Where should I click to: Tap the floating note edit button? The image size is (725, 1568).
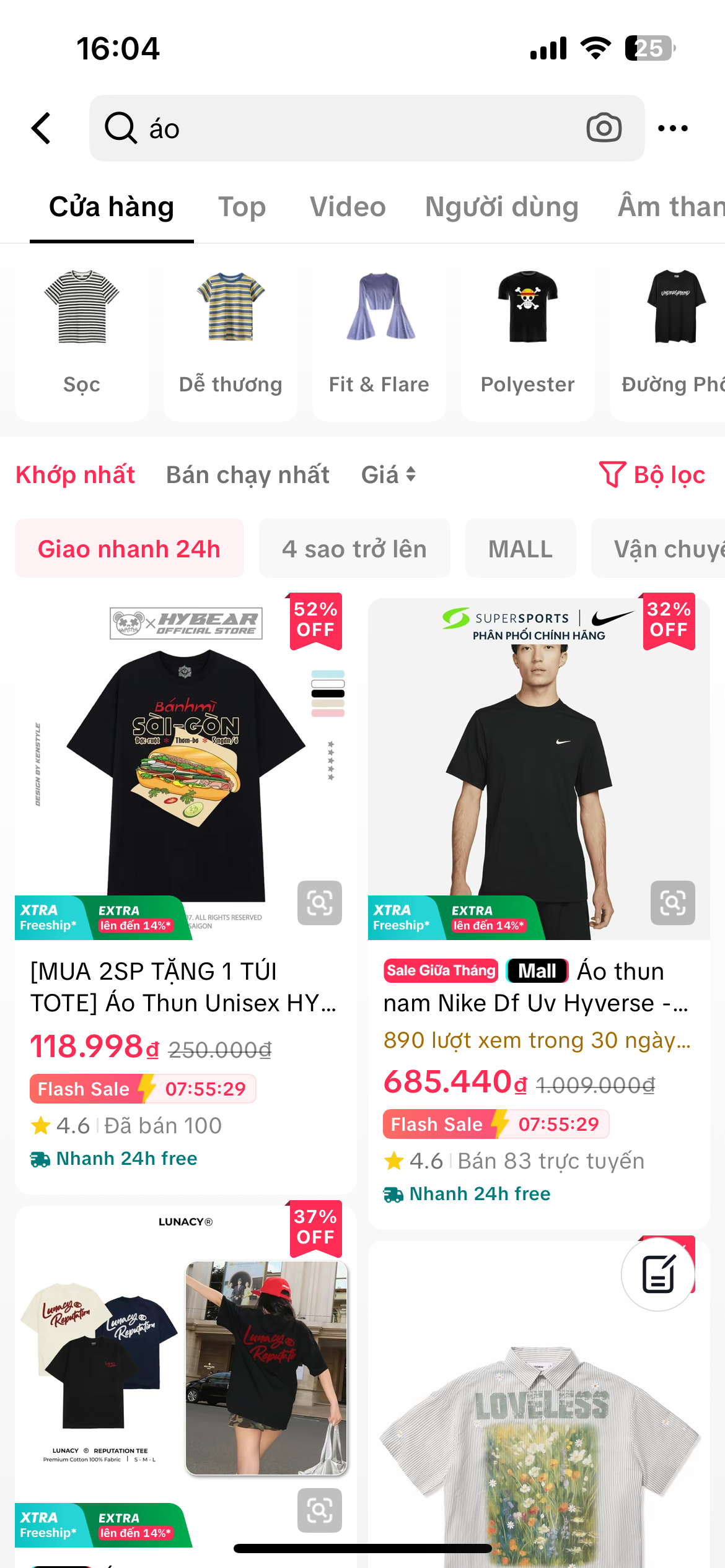(658, 1274)
